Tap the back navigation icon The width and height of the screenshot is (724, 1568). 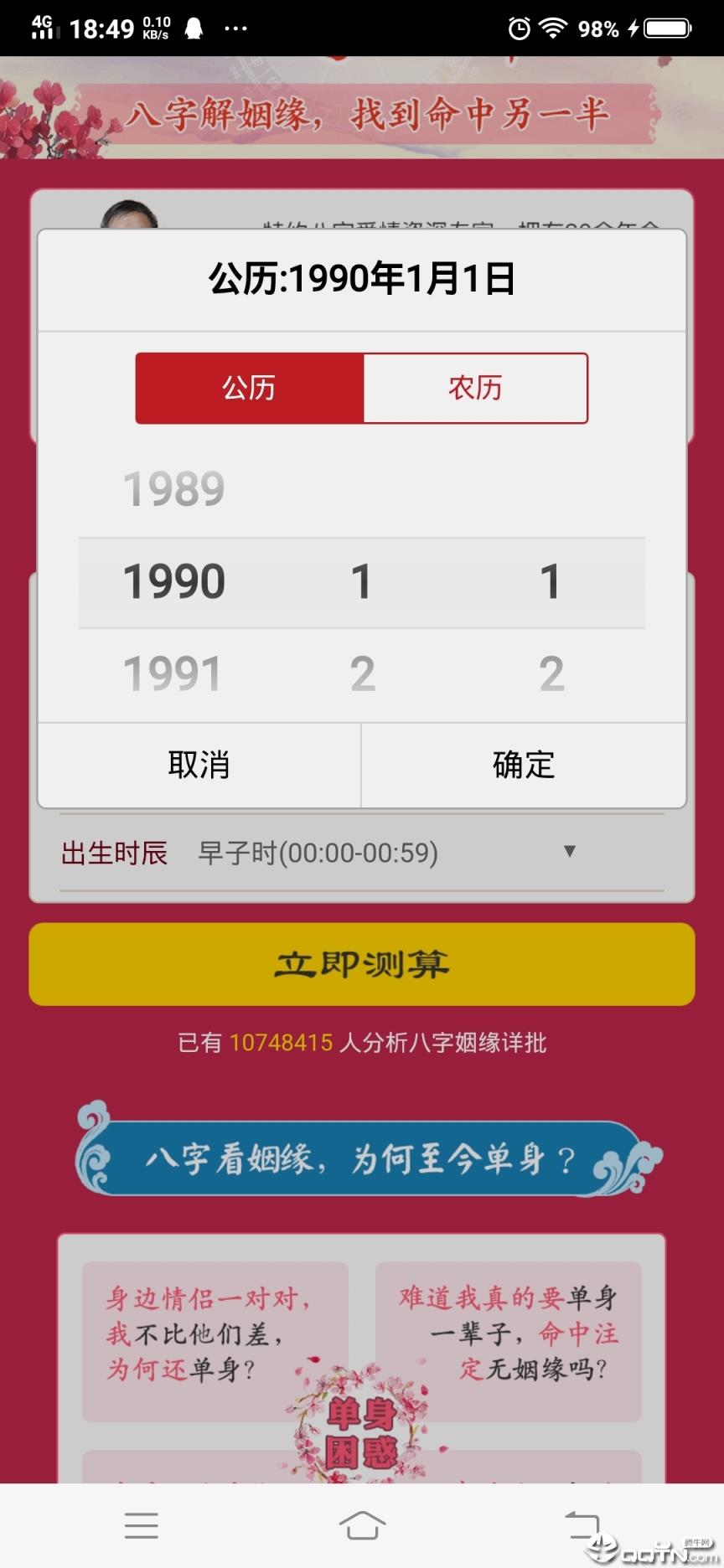pos(584,1524)
